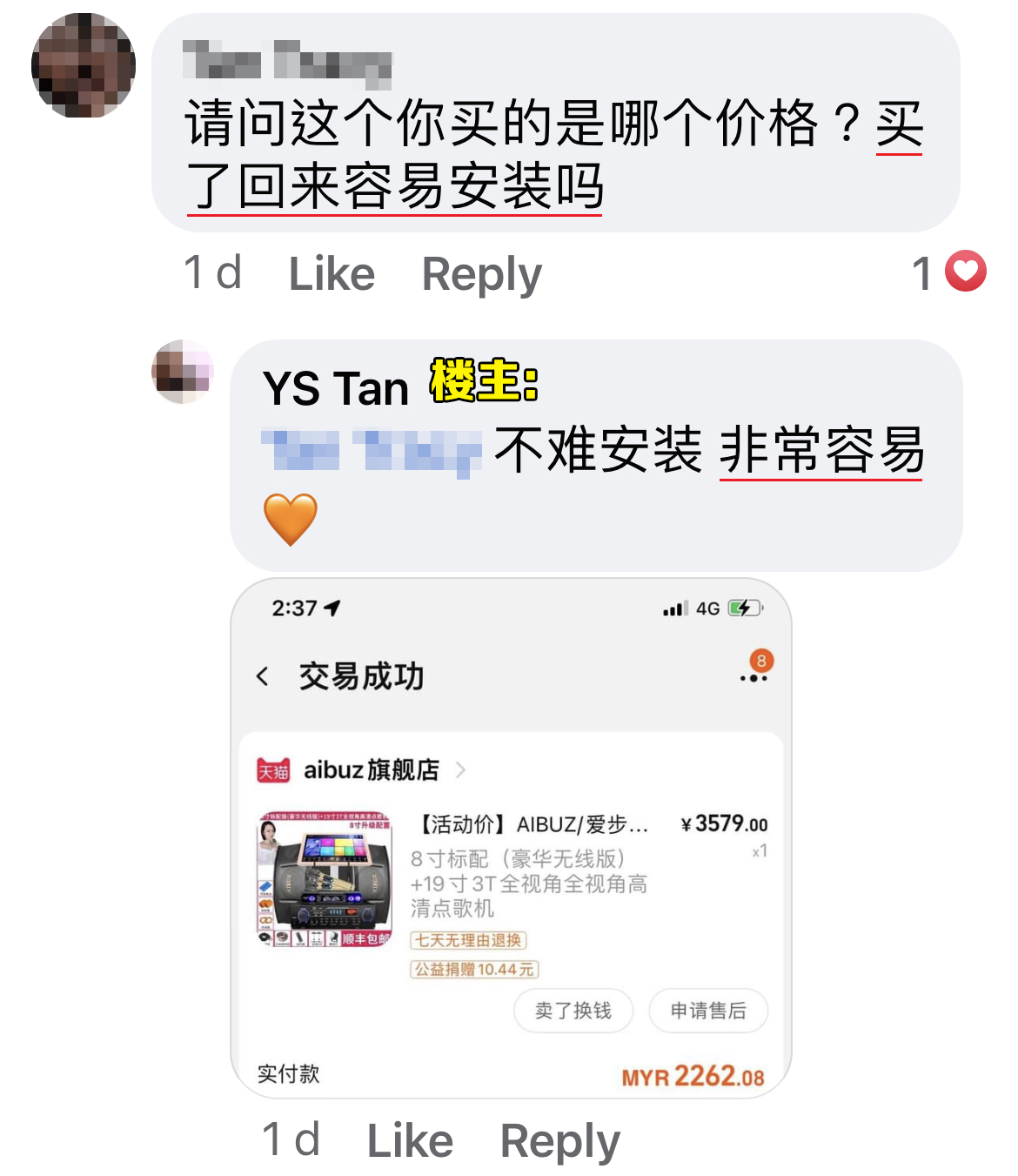Open the first commenter's profile picture

pos(84,65)
